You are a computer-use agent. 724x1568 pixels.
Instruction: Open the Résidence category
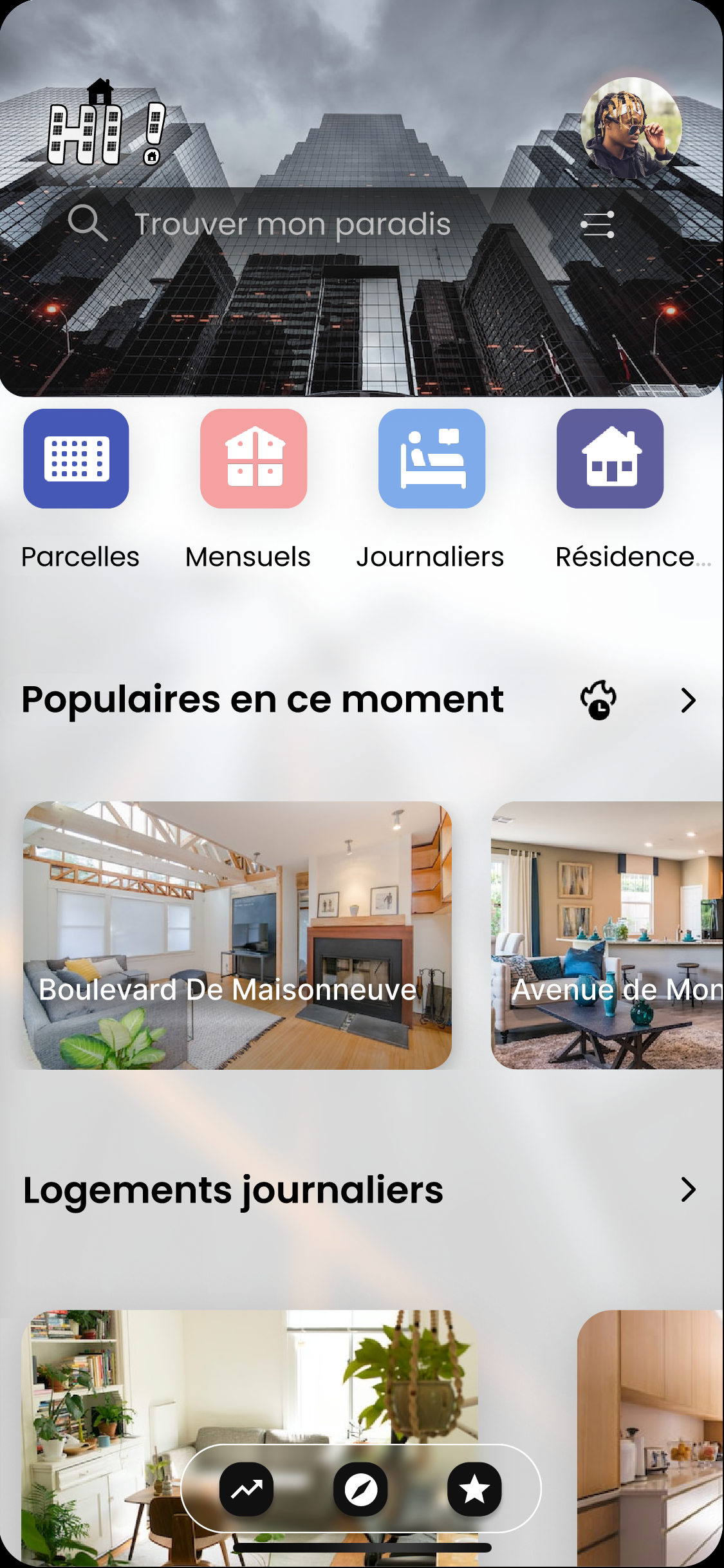tap(609, 458)
